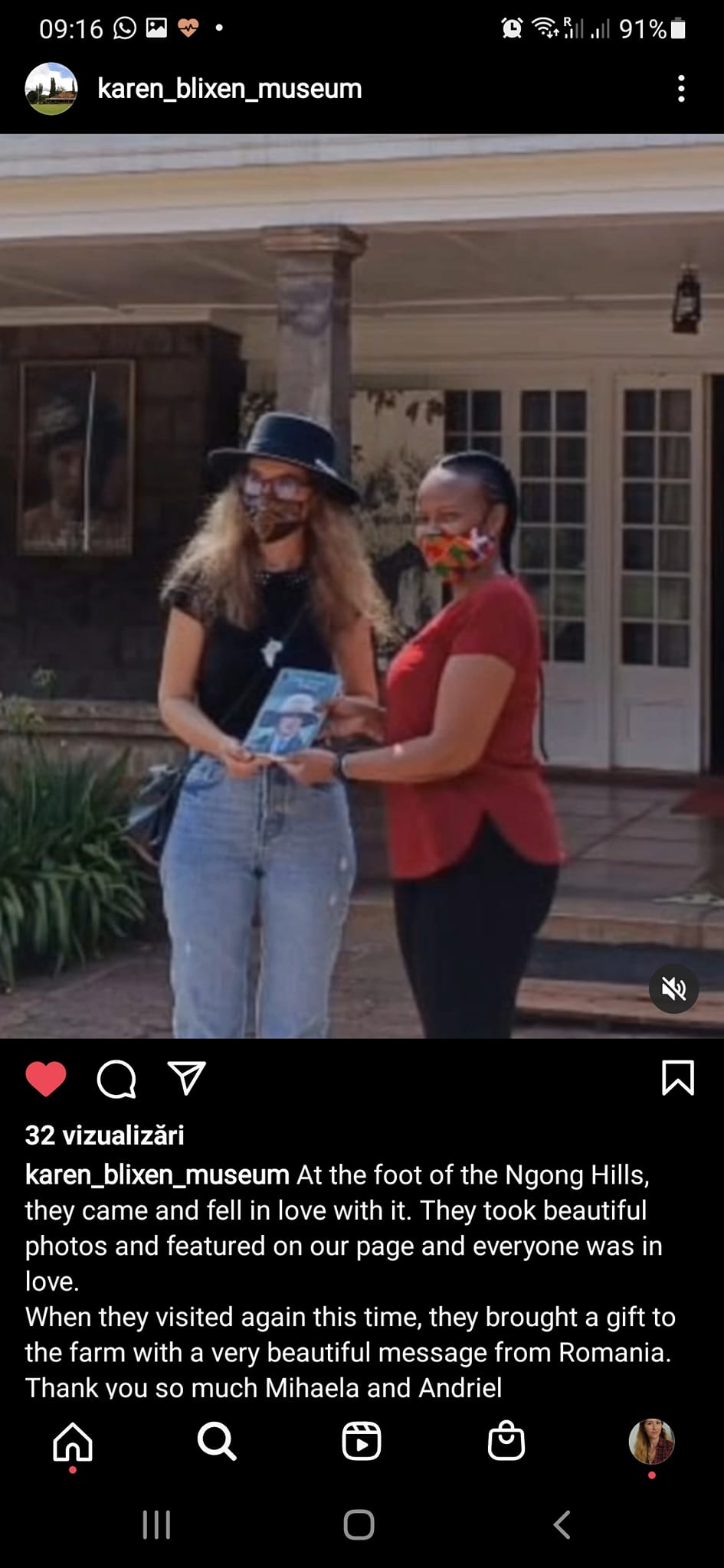The width and height of the screenshot is (724, 1568).
Task: Go to my profile tab
Action: pyautogui.click(x=651, y=1442)
